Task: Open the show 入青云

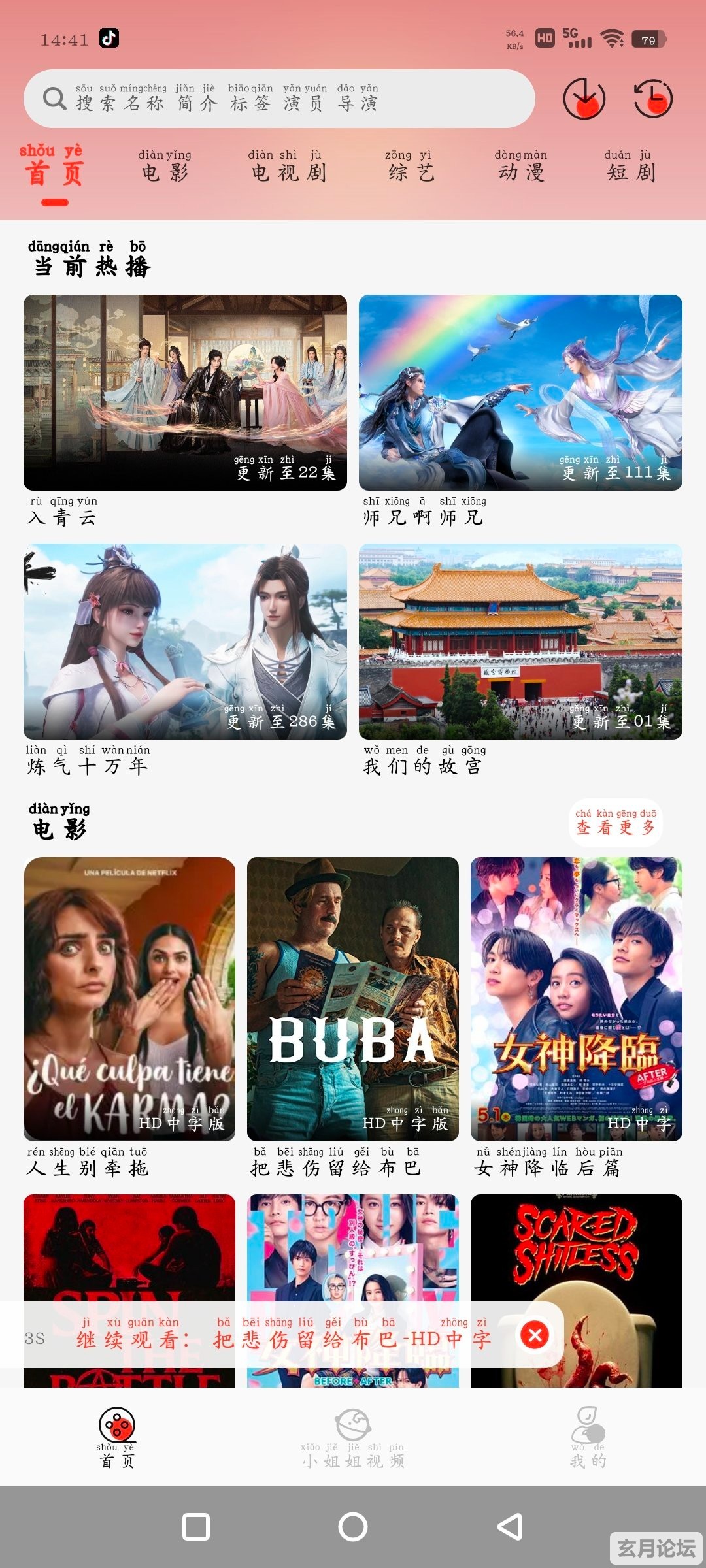Action: click(x=185, y=393)
